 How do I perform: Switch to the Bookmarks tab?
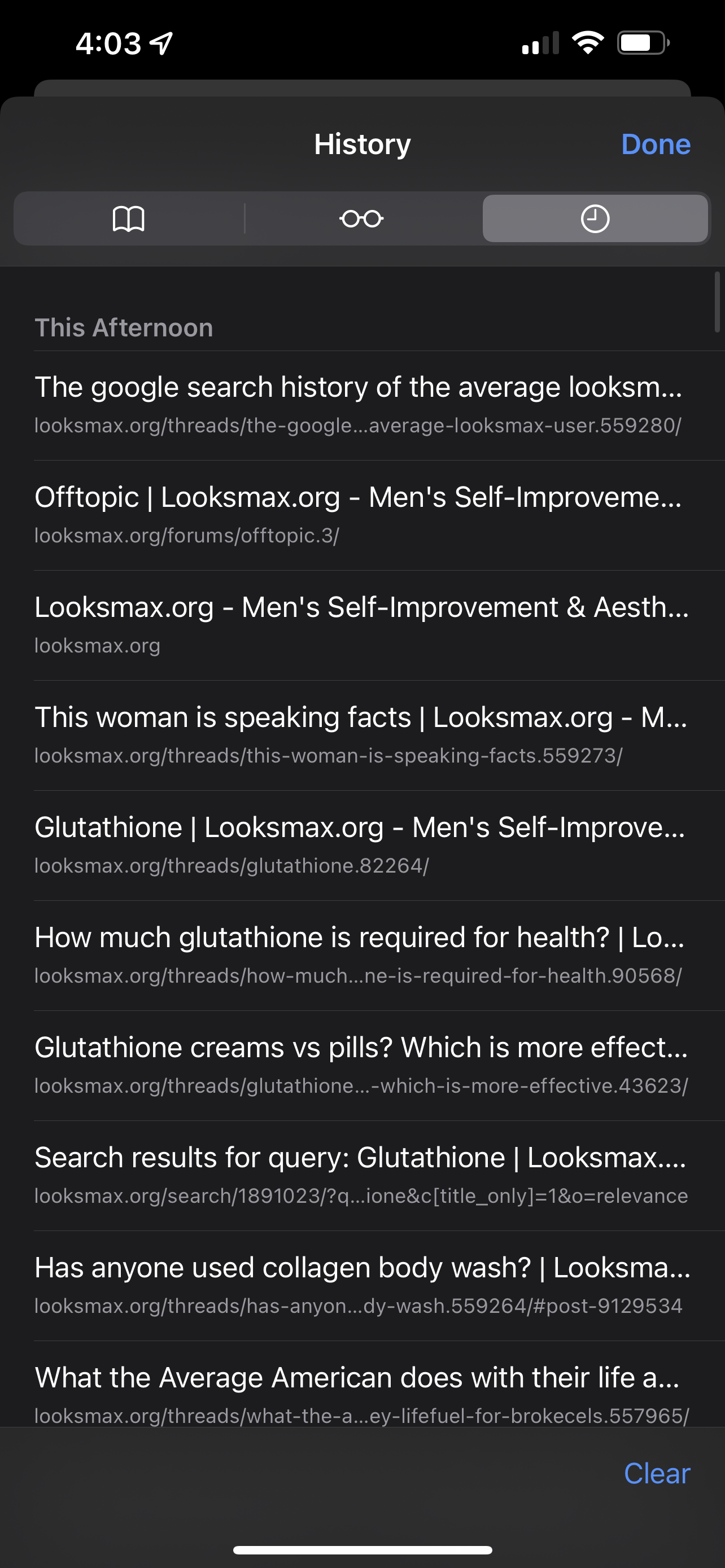(x=128, y=218)
